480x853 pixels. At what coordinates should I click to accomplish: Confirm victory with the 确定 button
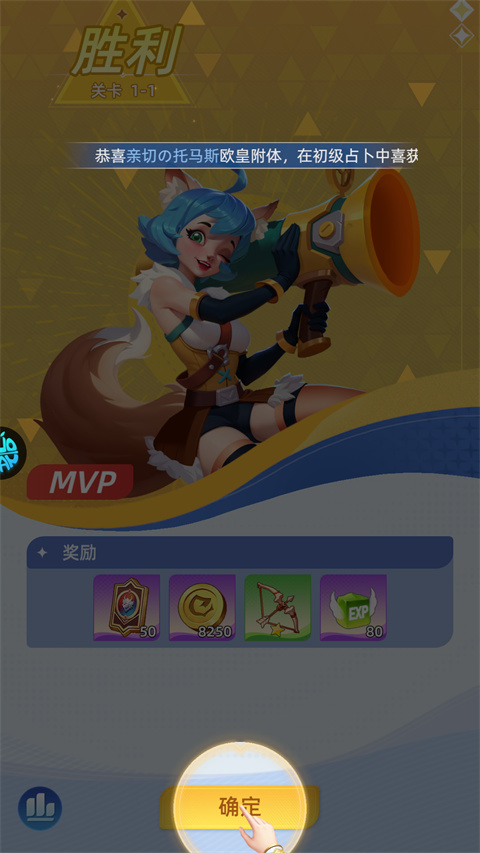[x=239, y=807]
